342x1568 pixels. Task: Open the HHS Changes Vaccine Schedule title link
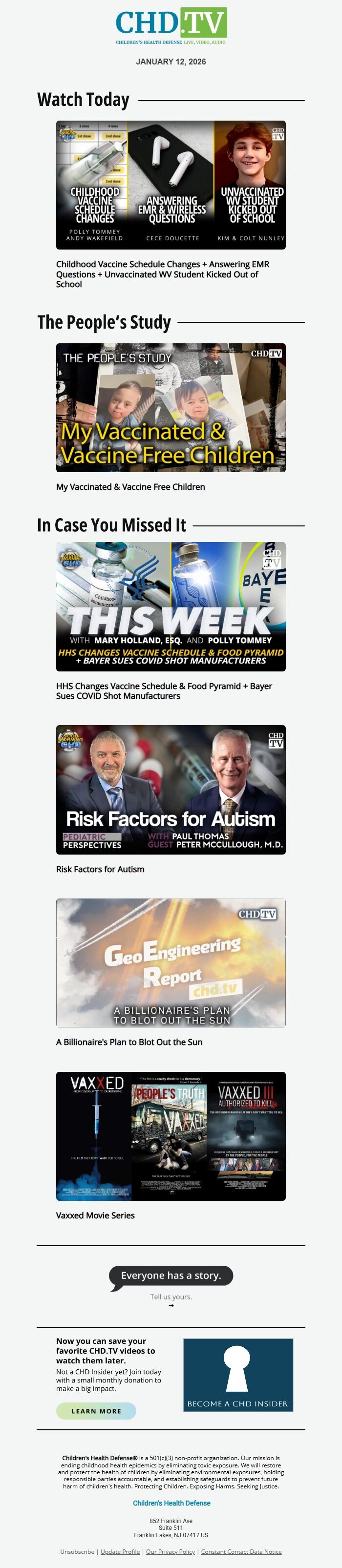[x=164, y=690]
